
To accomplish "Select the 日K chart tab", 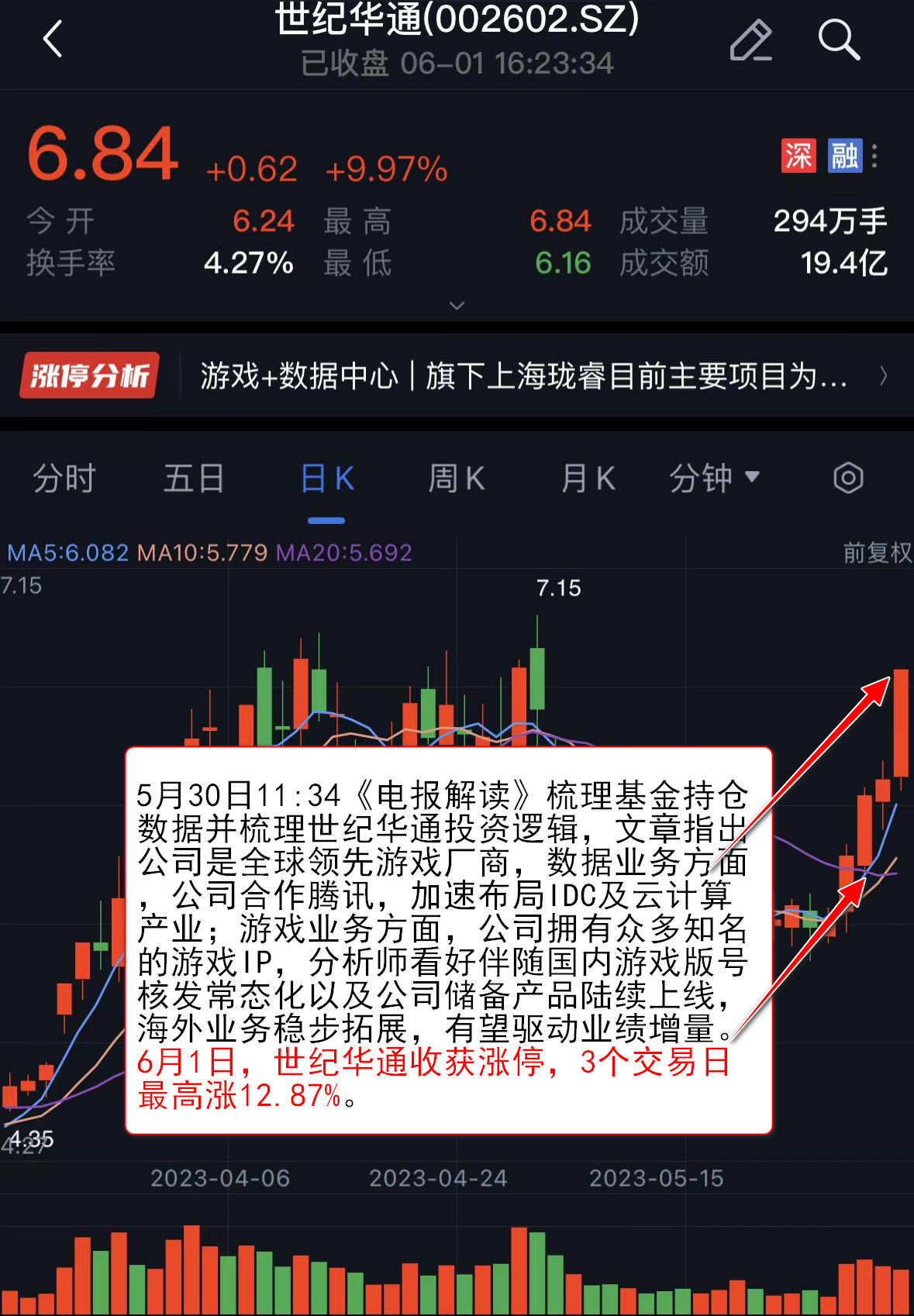I will [326, 478].
